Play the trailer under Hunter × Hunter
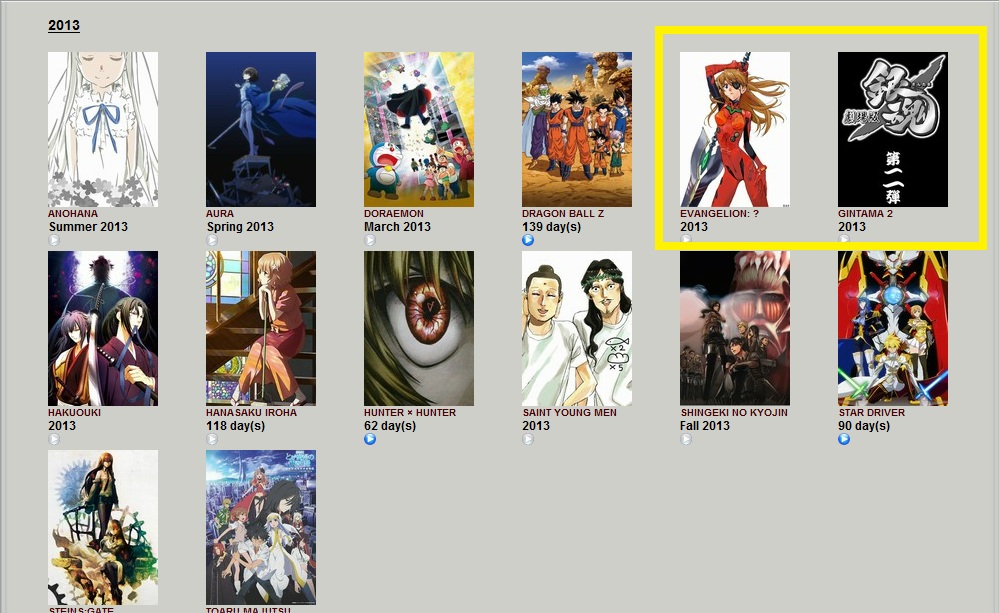Viewport: 999px width, 613px height. [x=370, y=439]
